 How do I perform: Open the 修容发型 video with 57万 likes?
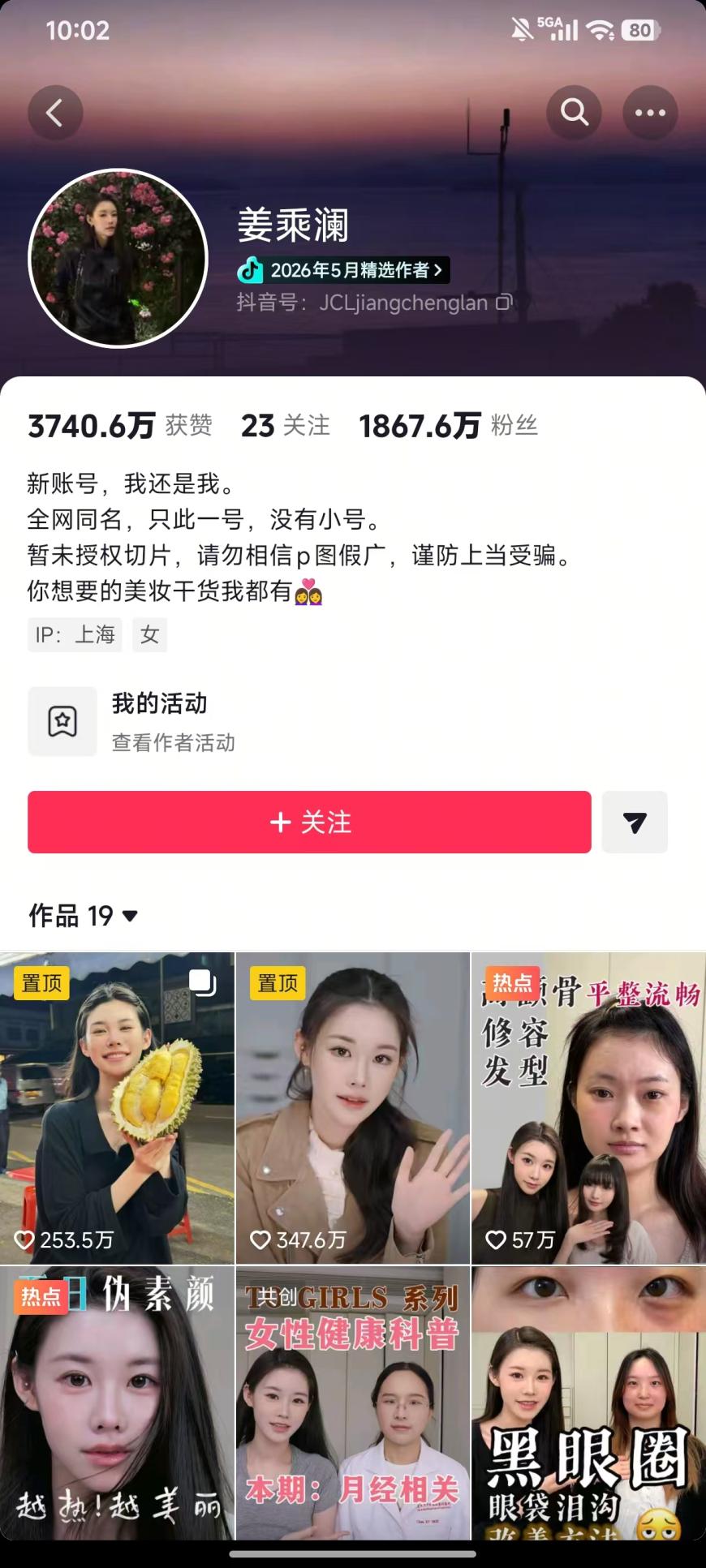coord(589,1108)
